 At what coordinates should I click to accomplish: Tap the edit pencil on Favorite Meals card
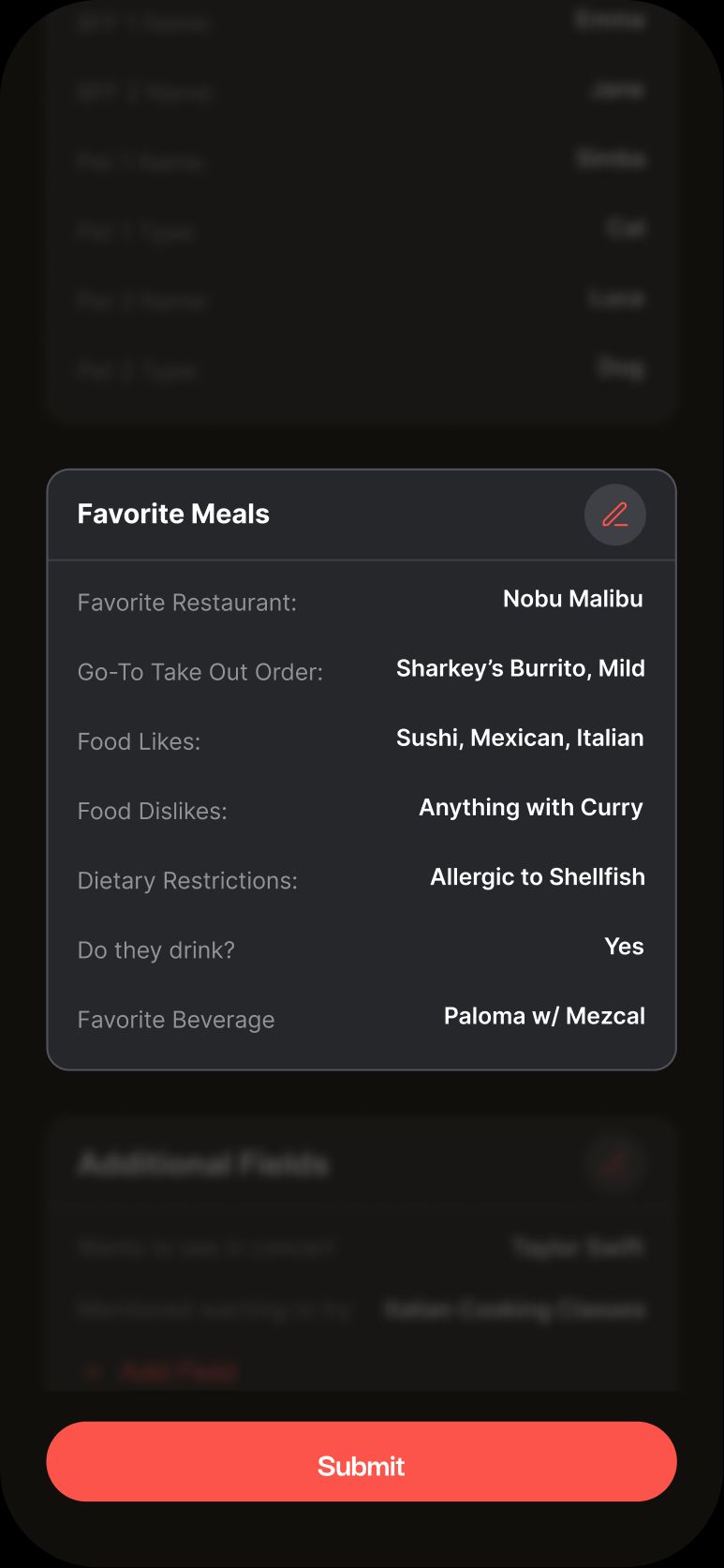pos(615,515)
